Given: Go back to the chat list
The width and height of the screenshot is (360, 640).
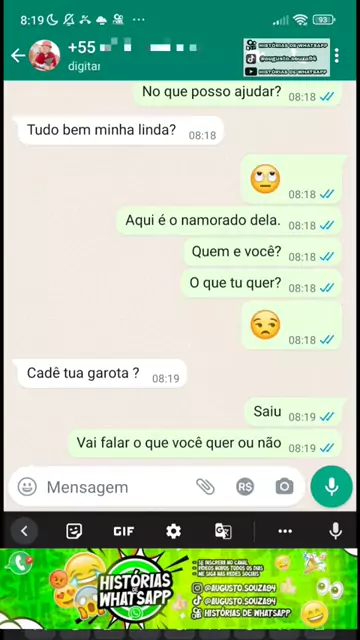Looking at the screenshot, I should pyautogui.click(x=18, y=56).
